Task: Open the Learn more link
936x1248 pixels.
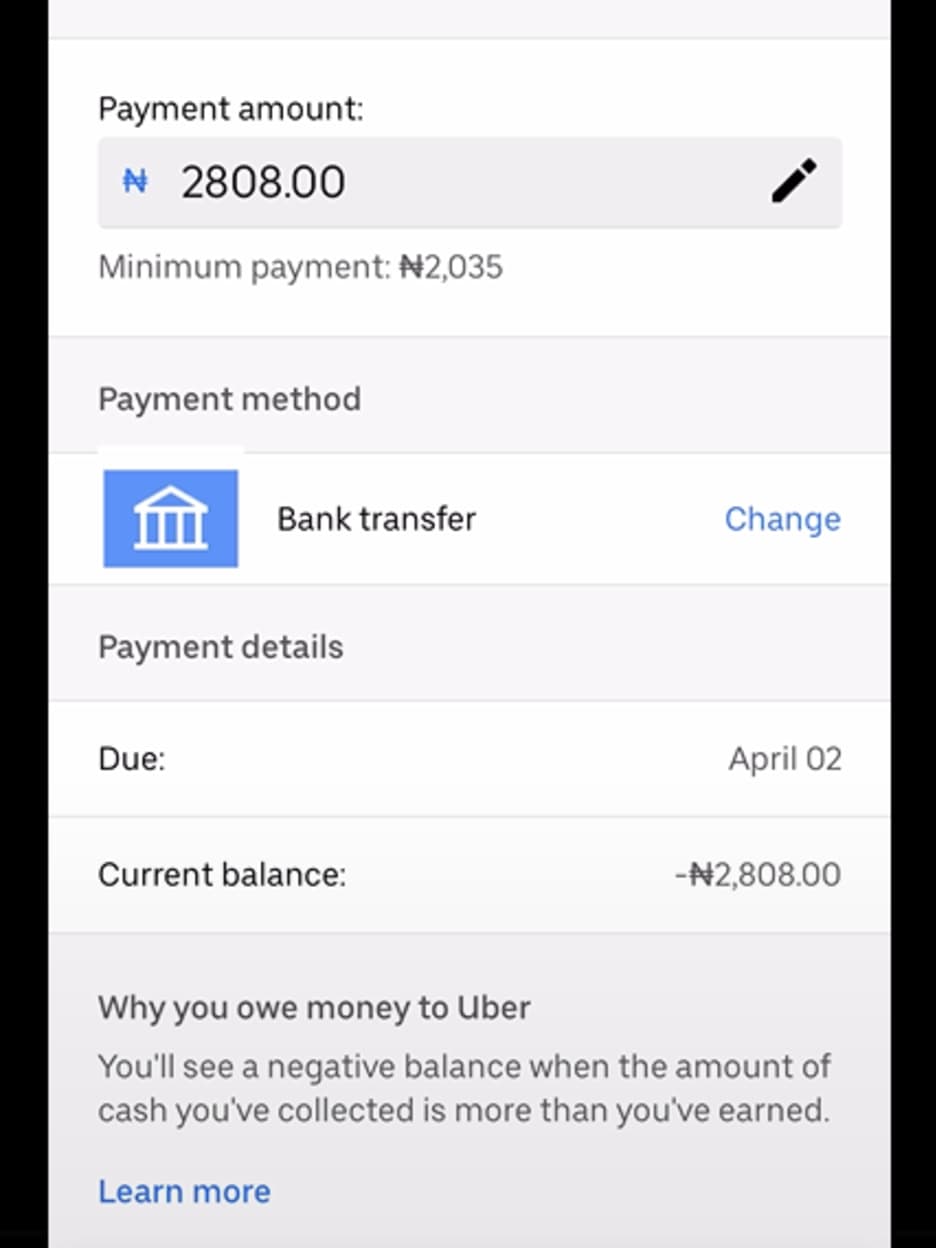Action: (184, 1191)
